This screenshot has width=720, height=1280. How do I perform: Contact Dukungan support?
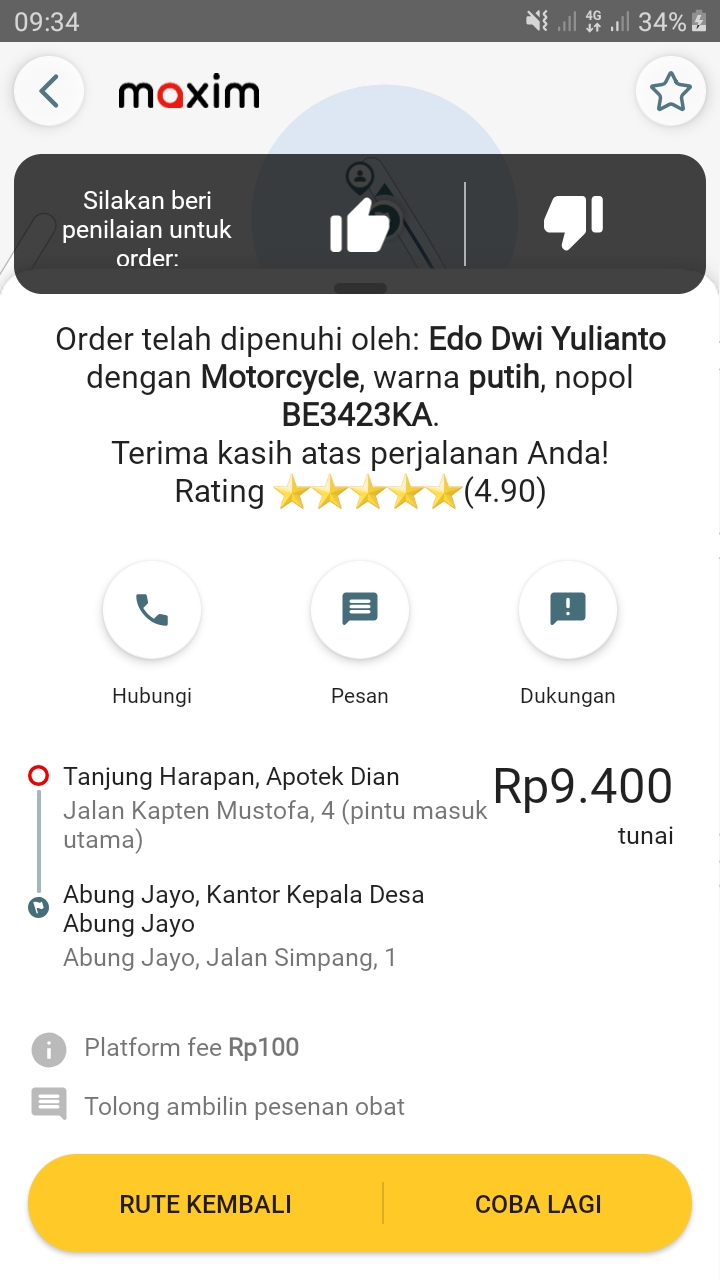[x=568, y=610]
